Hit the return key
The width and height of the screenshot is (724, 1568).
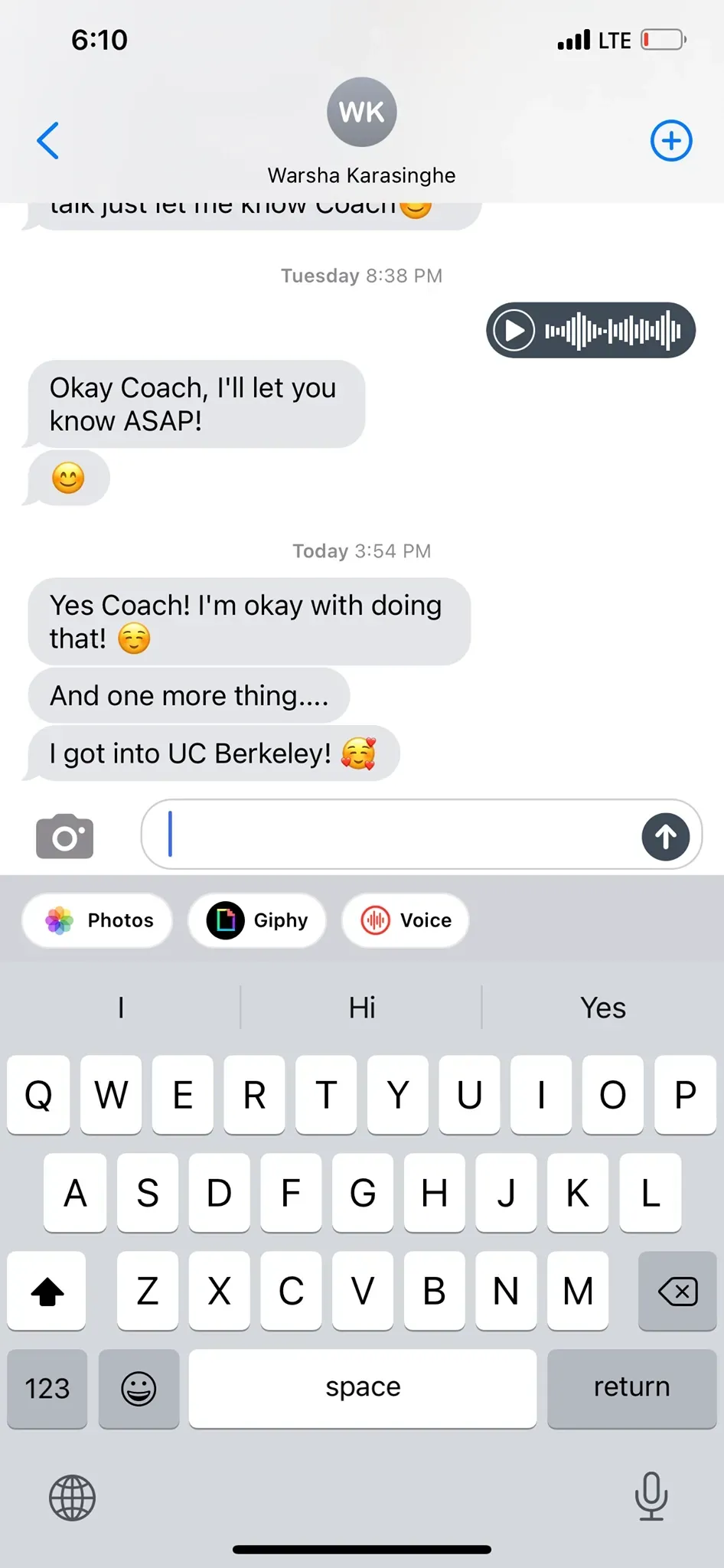[x=631, y=1388]
